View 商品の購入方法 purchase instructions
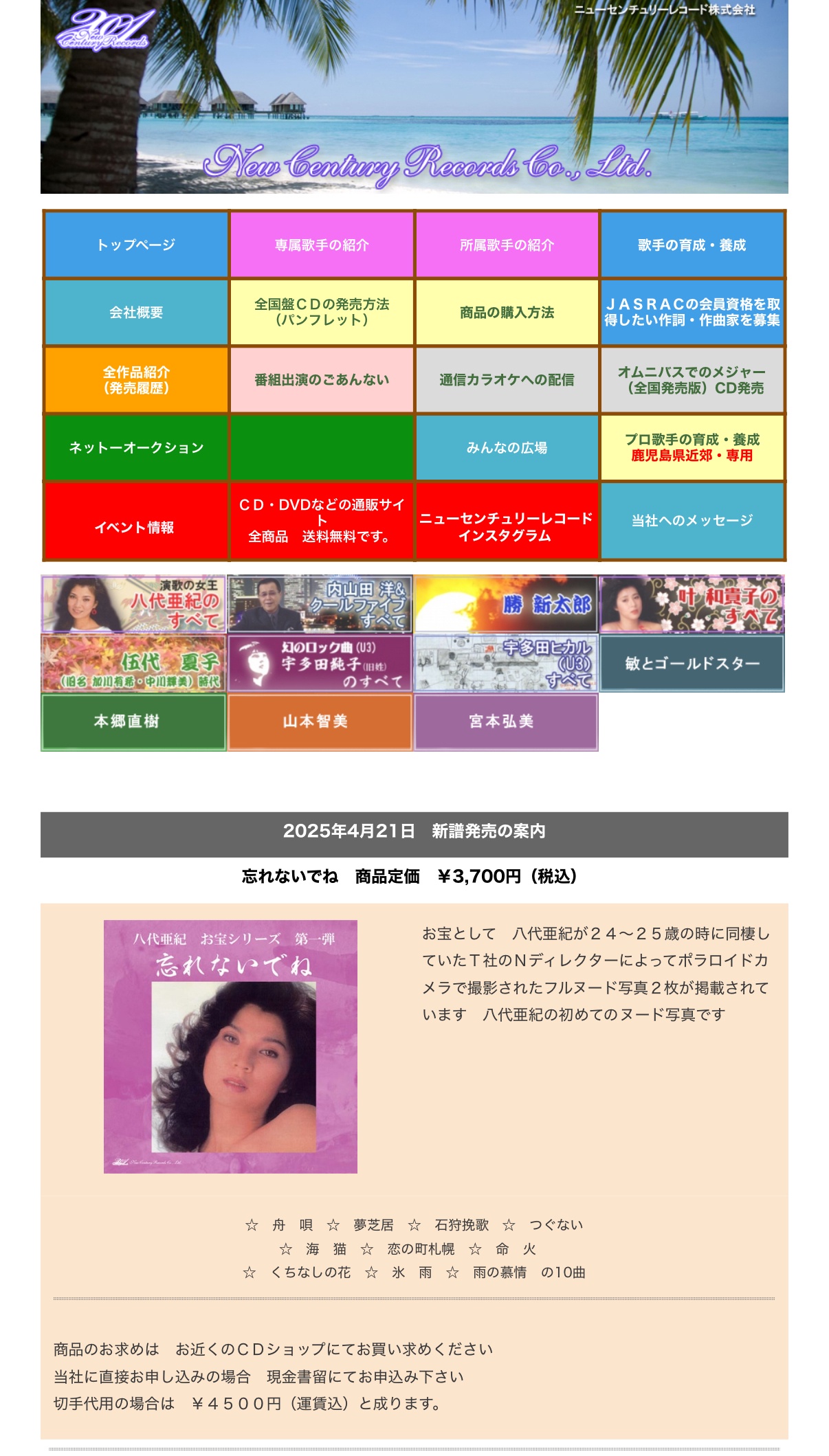Viewport: 829px width, 1456px height. point(507,312)
